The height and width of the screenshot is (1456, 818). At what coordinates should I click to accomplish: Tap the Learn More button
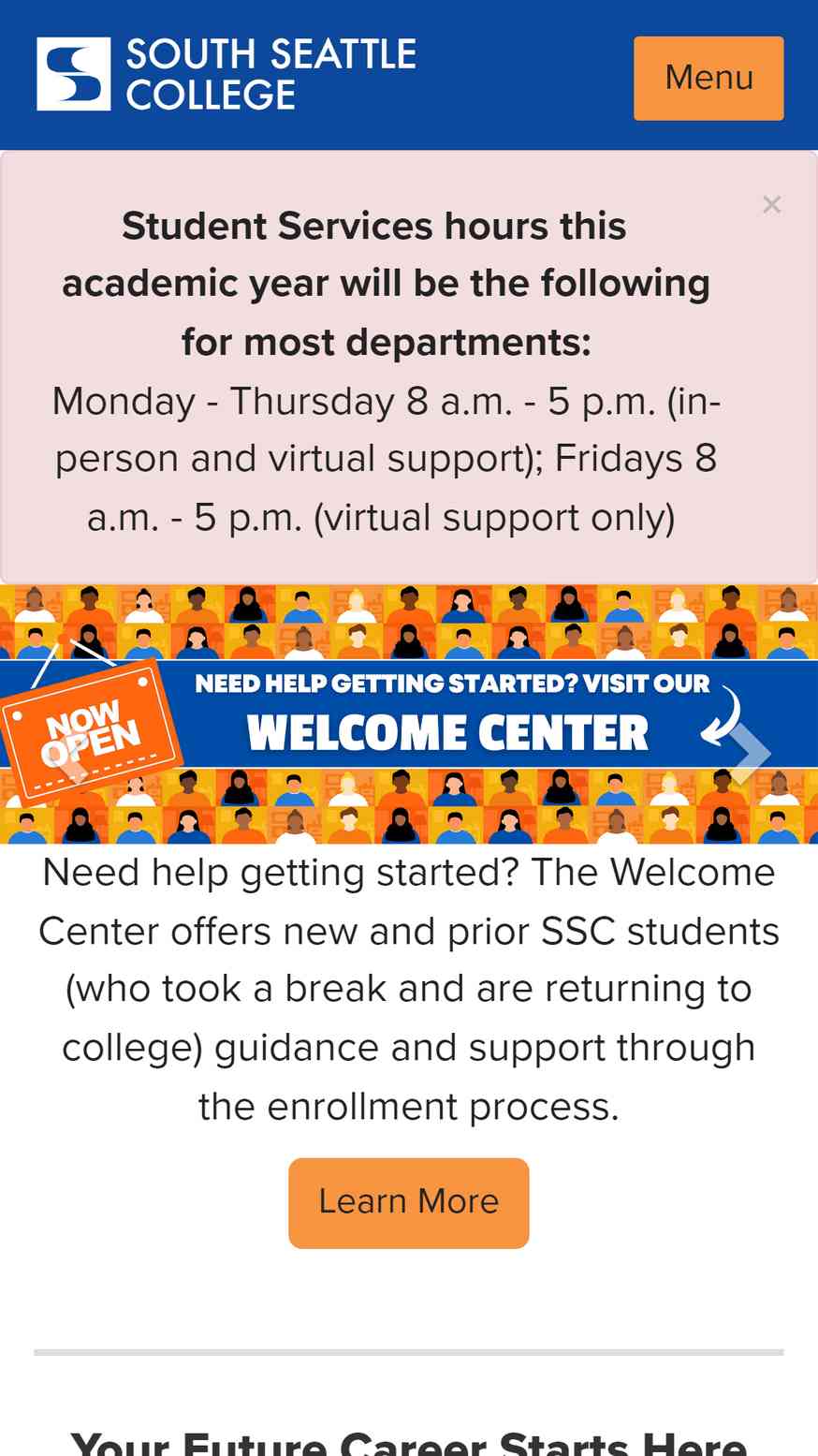(x=409, y=1202)
